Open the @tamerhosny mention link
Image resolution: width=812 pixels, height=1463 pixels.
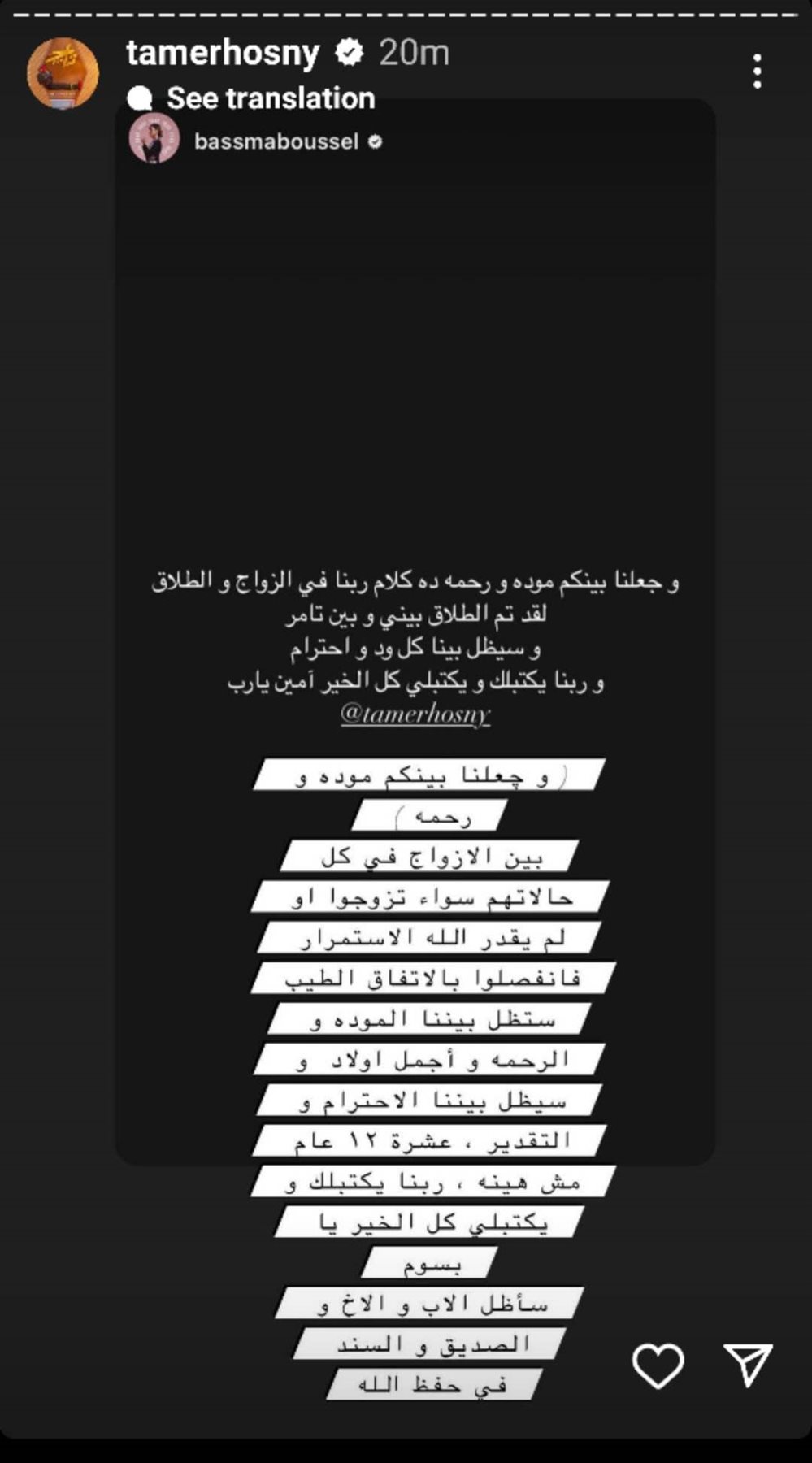click(x=415, y=714)
